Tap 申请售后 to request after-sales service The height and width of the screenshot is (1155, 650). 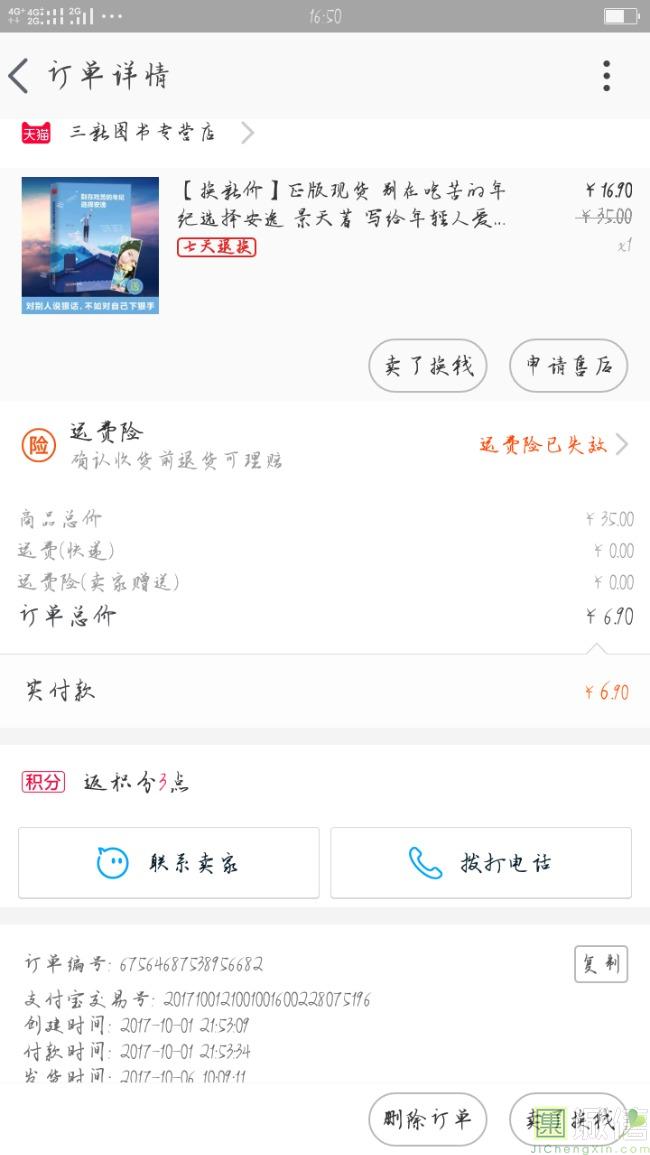click(x=568, y=366)
